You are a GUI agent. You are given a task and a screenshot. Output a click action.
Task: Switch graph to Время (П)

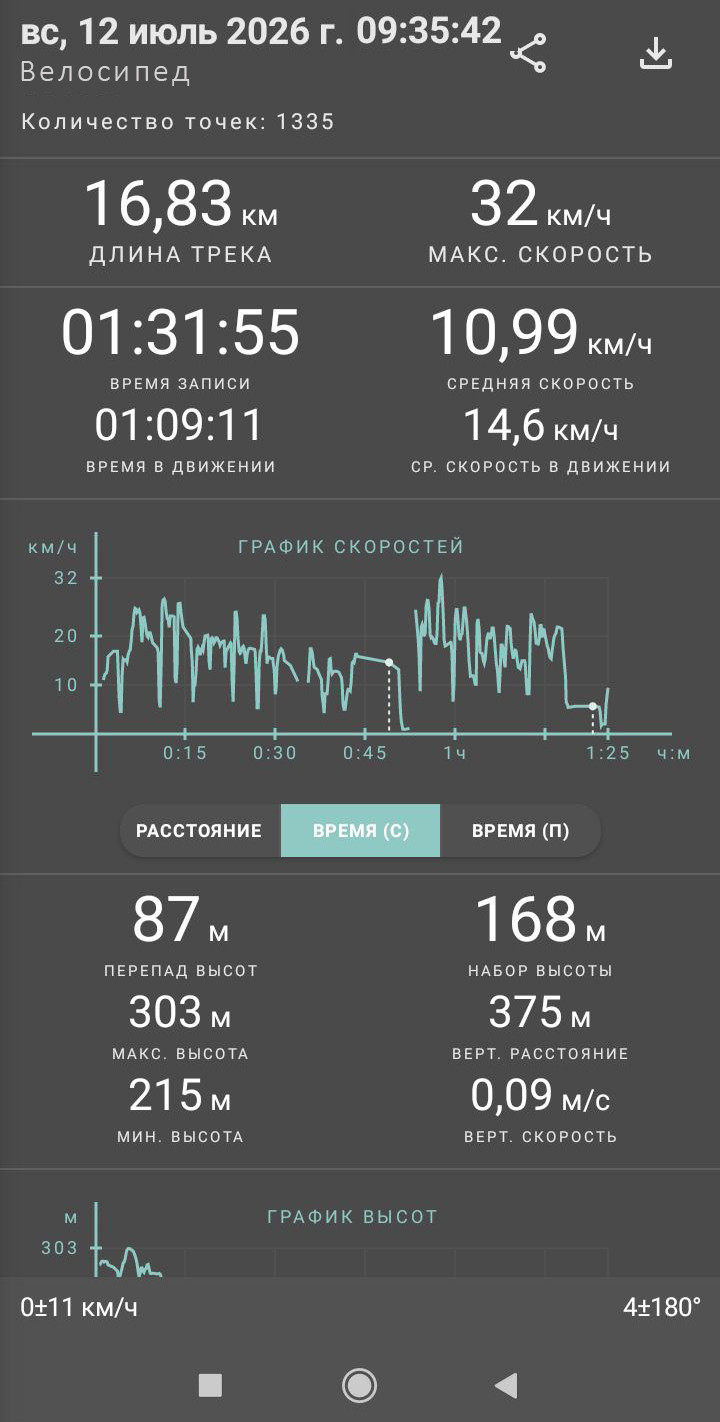point(520,831)
